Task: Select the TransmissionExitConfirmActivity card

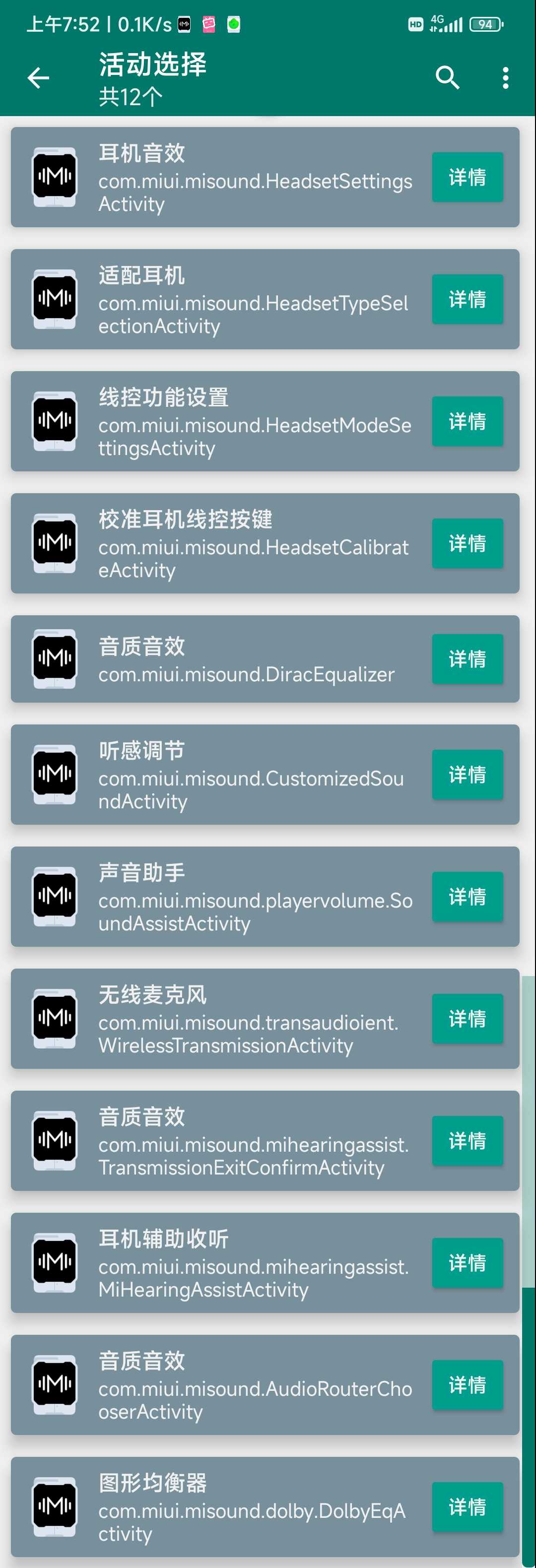Action: pos(244,1141)
